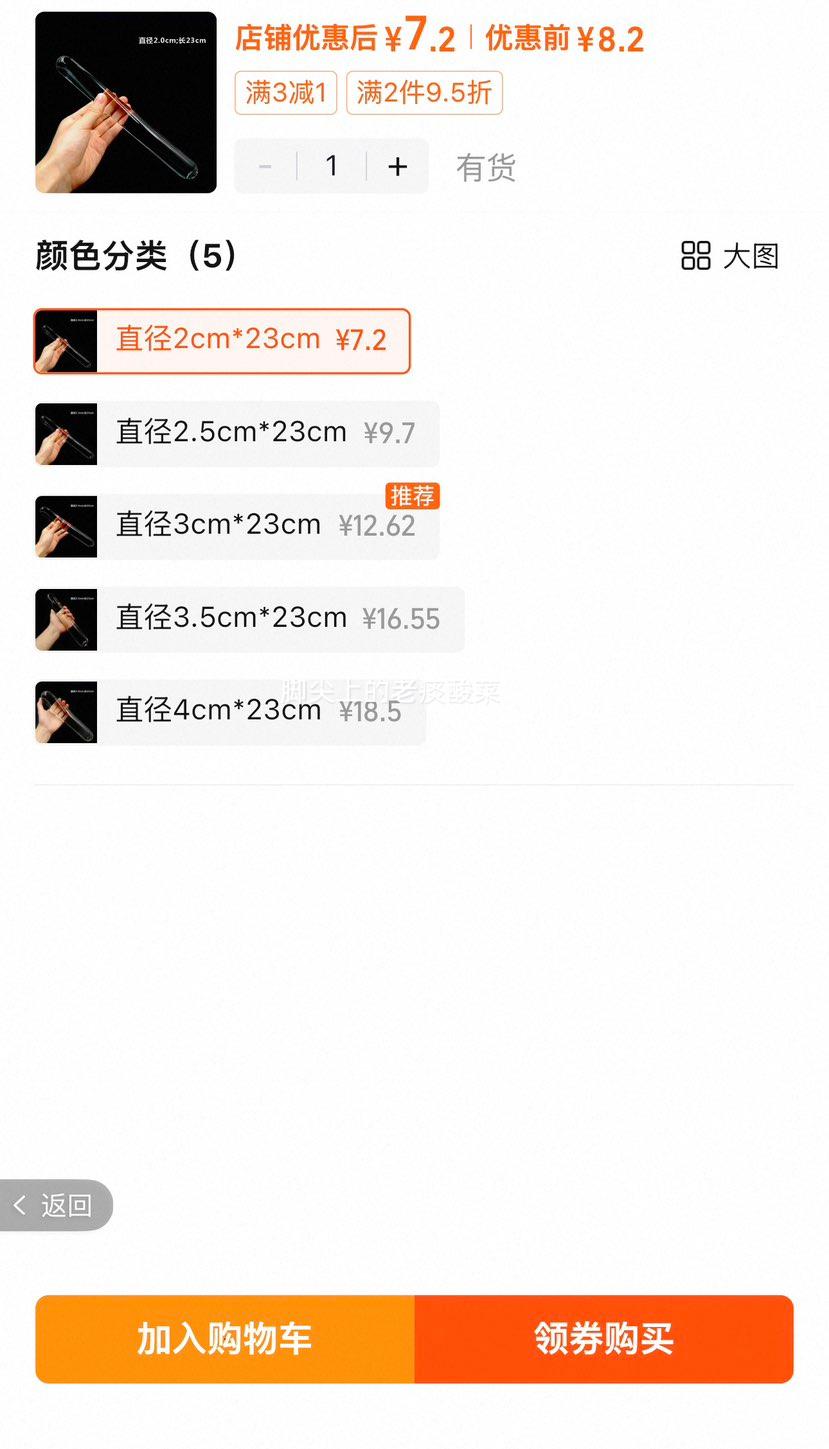The height and width of the screenshot is (1449, 829).
Task: Tap the 满3减1 coupon tag
Action: click(286, 93)
